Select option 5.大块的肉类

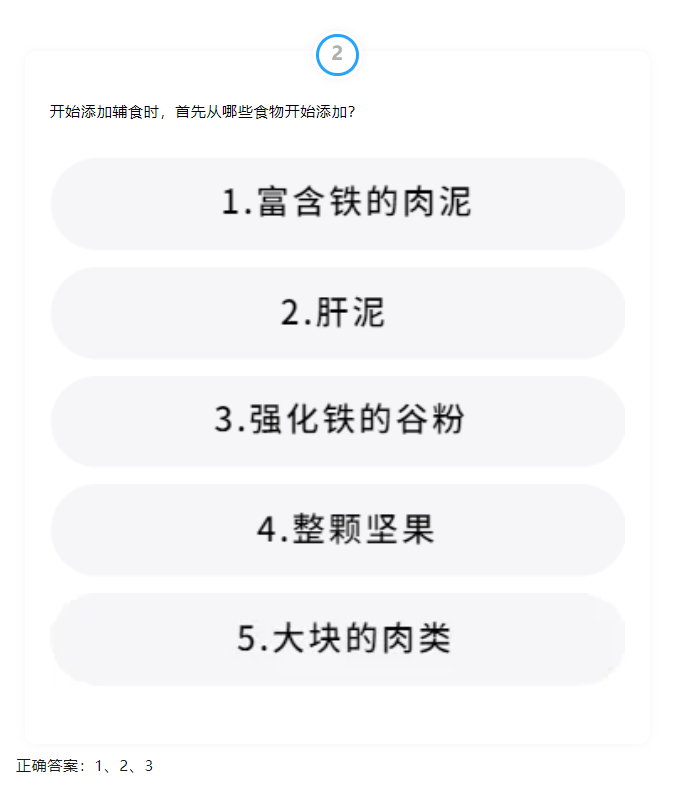338,639
